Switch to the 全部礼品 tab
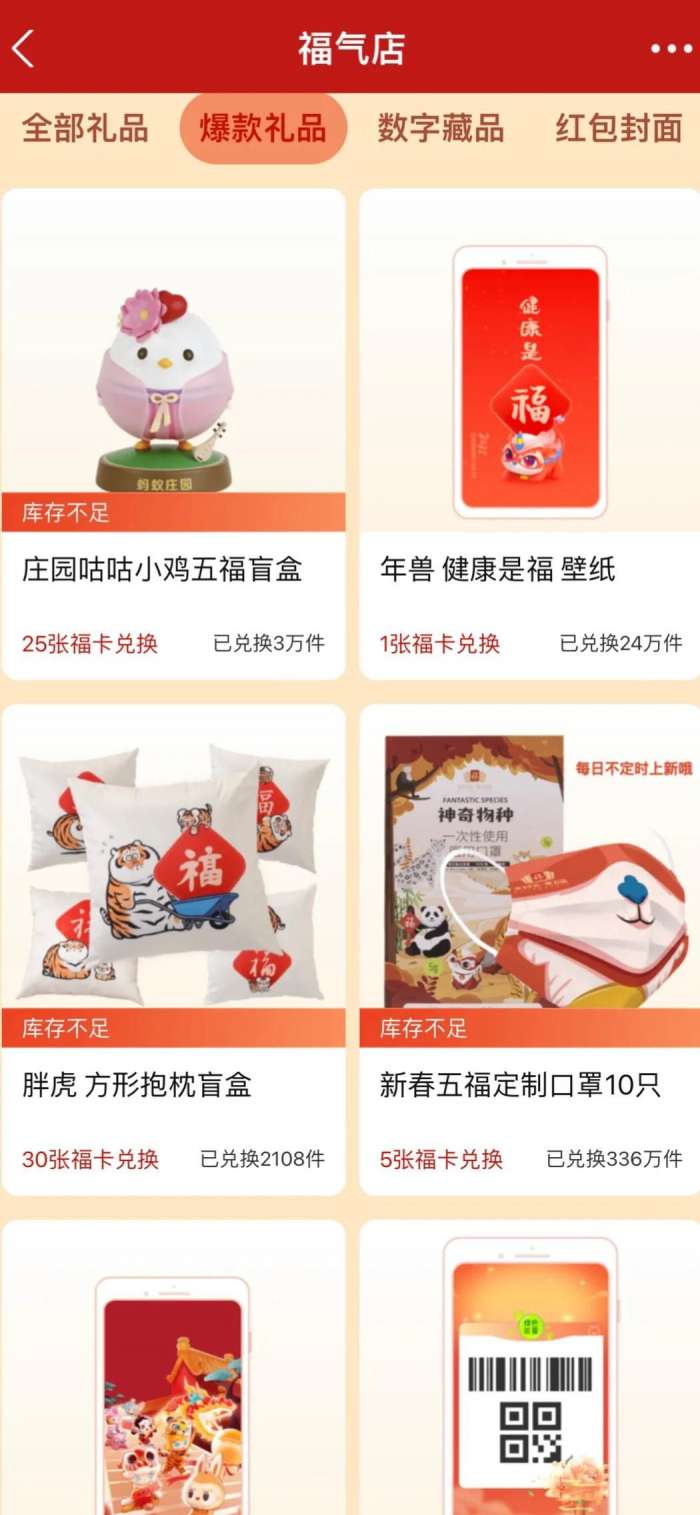Image resolution: width=700 pixels, height=1515 pixels. [85, 129]
